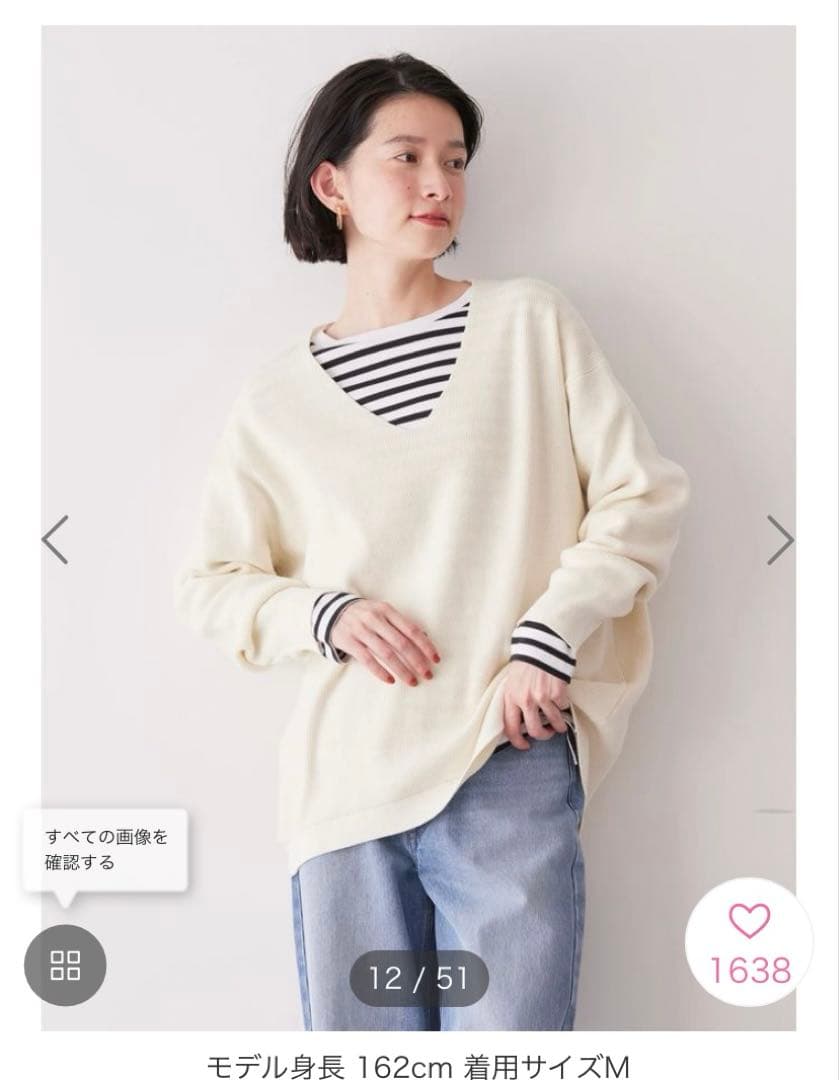Open the all-images grid view
Image resolution: width=839 pixels, height=1080 pixels.
pyautogui.click(x=65, y=965)
